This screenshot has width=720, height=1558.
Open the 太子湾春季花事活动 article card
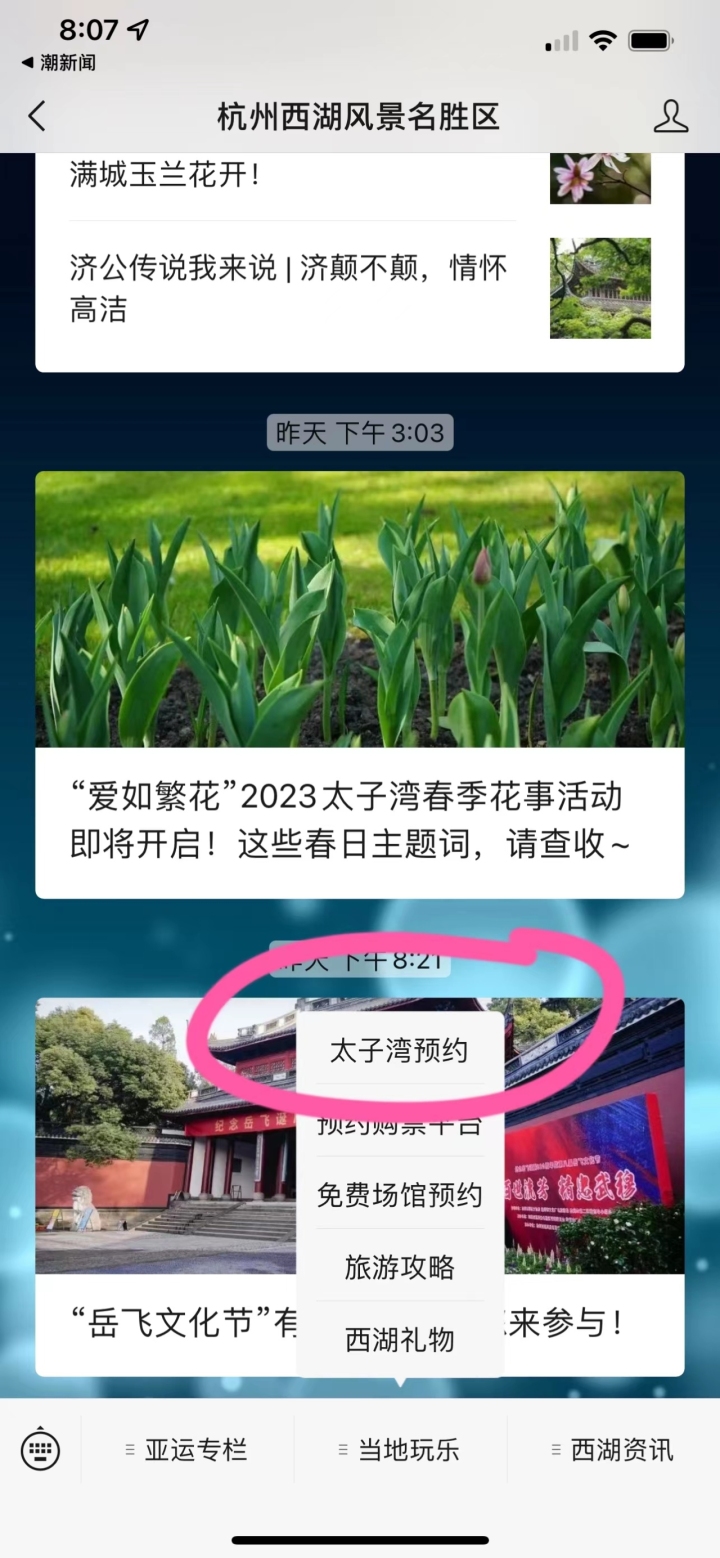[x=359, y=684]
